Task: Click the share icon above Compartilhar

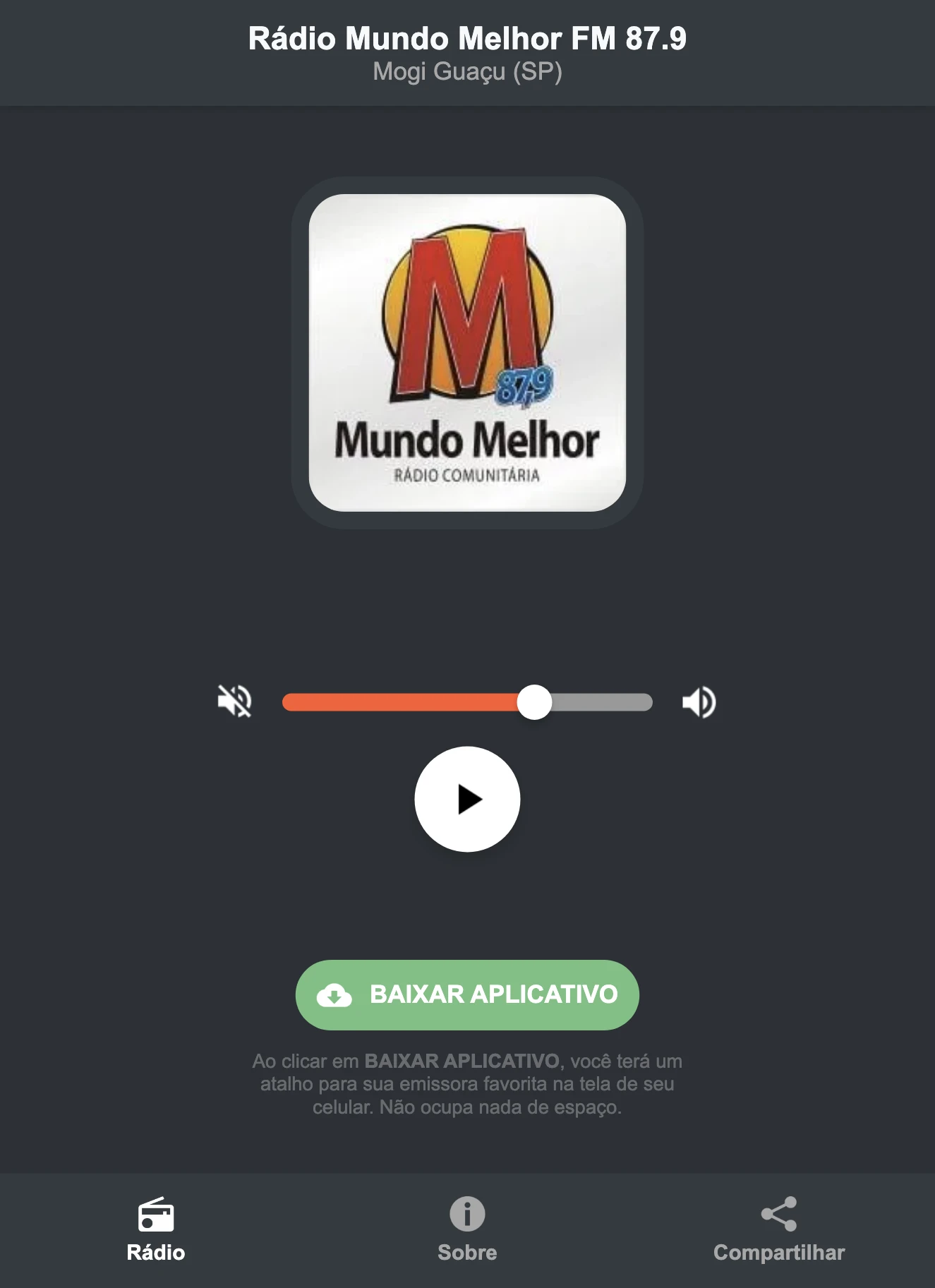Action: coord(779,1208)
